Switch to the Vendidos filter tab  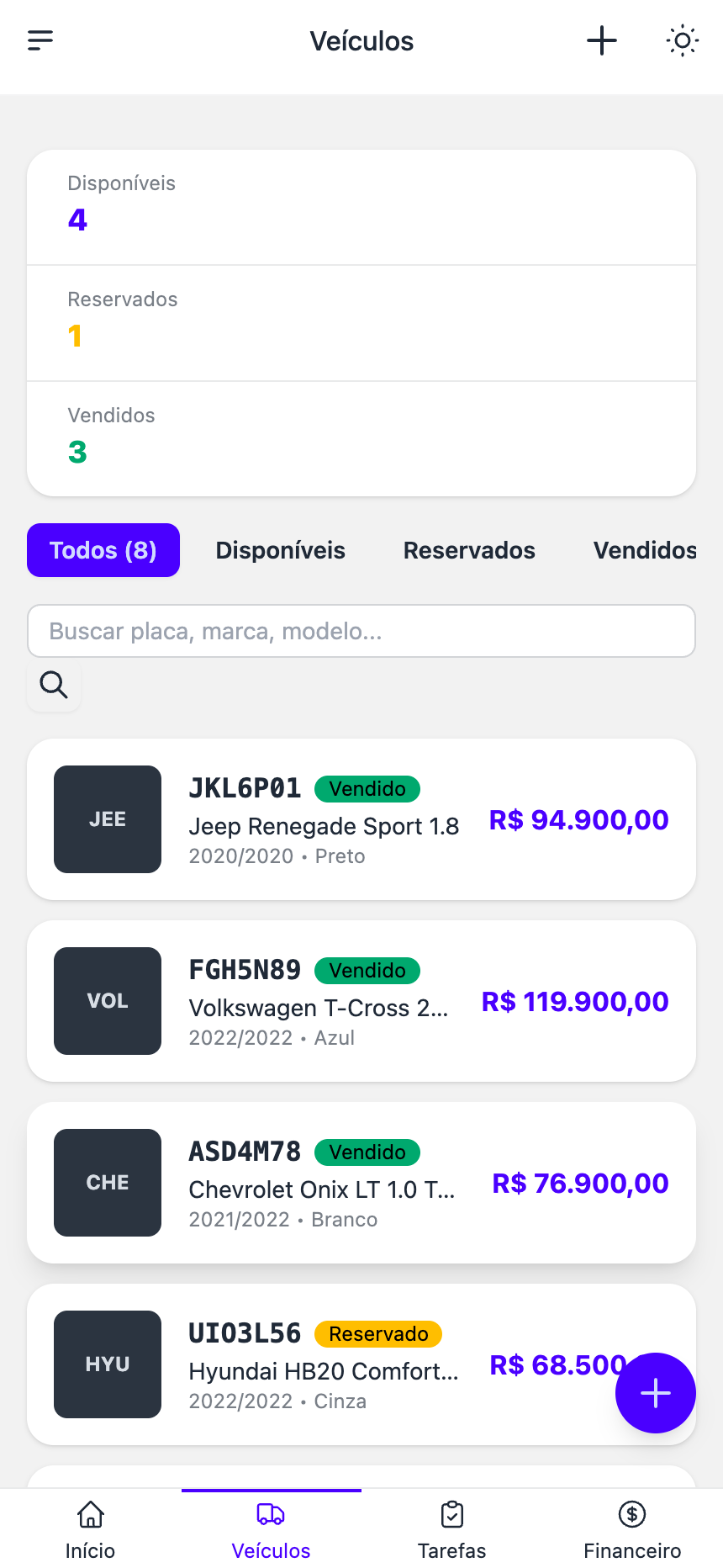pos(644,550)
